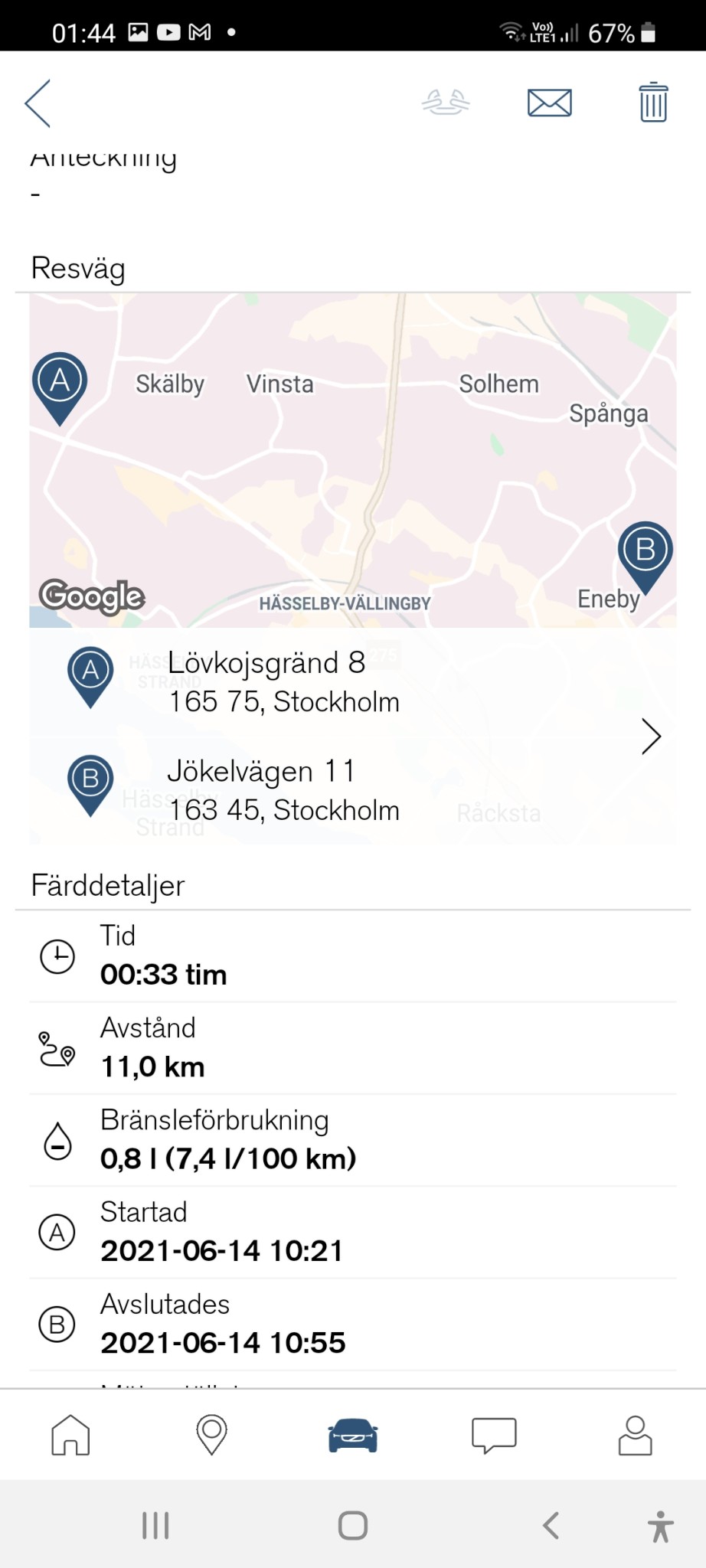Open route details via the chevron arrow
This screenshot has width=706, height=1568.
click(651, 737)
